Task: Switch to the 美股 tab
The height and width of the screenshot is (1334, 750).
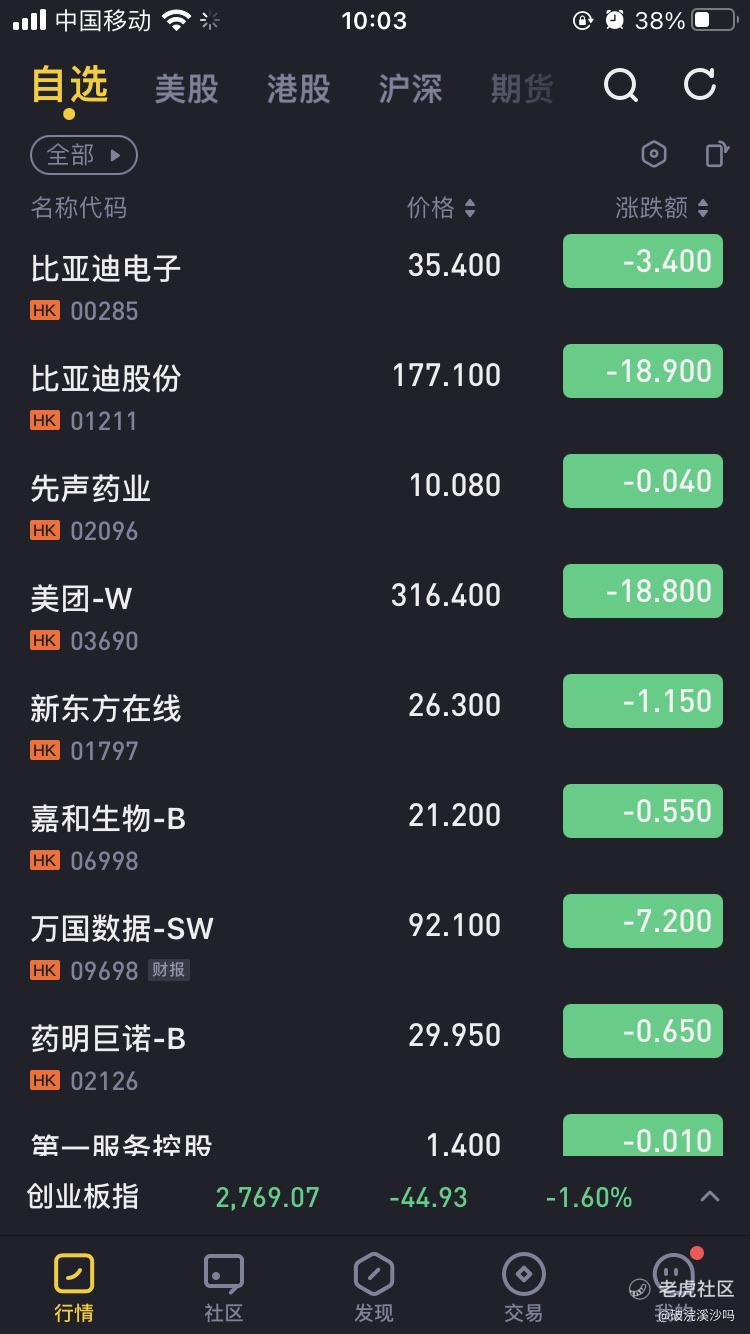Action: 186,89
